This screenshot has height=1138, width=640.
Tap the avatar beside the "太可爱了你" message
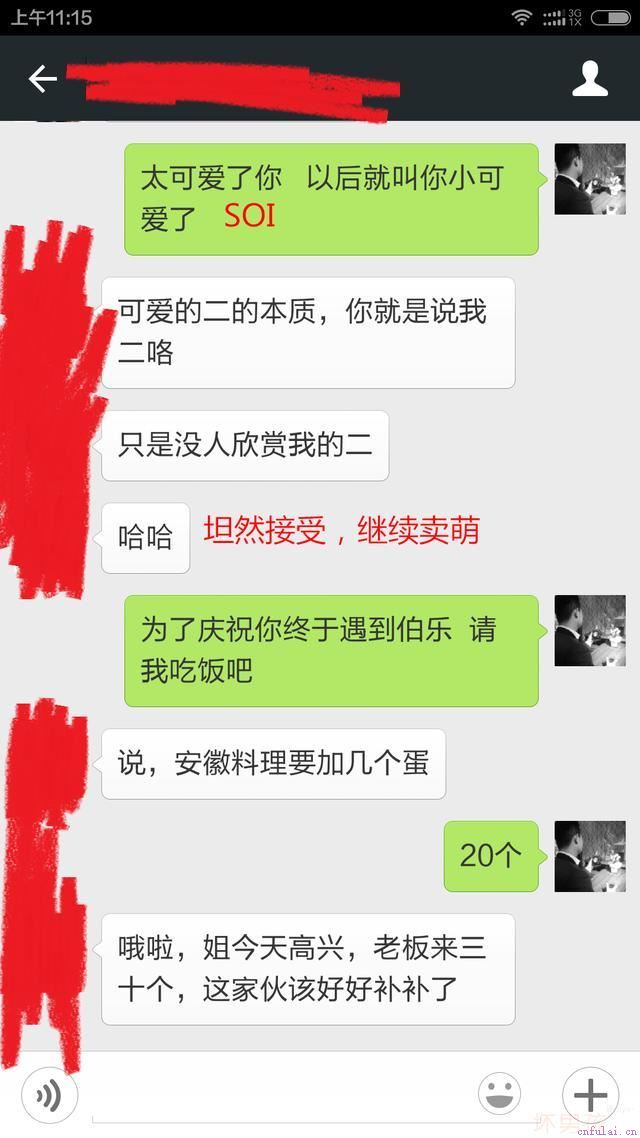[x=590, y=179]
